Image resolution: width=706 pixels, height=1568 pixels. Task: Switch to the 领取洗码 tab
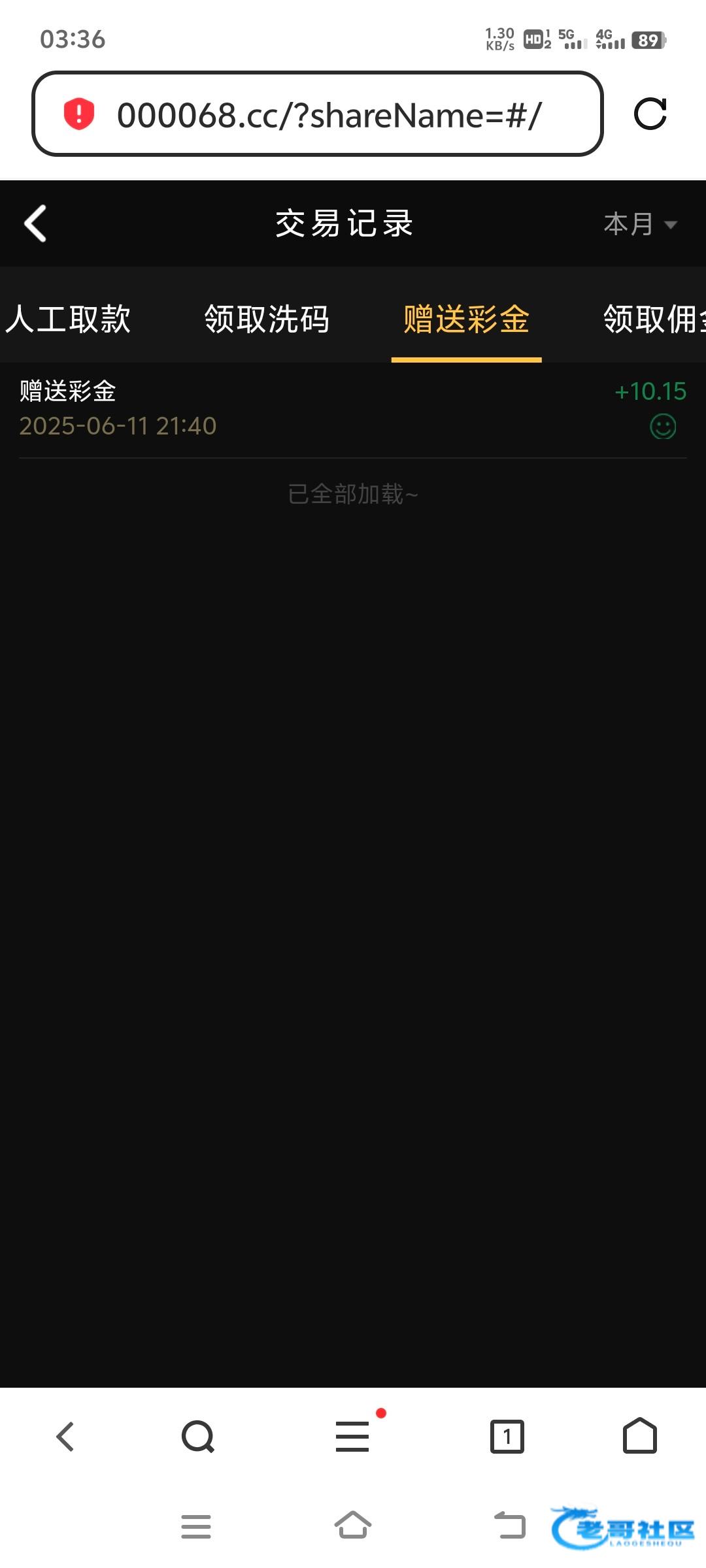click(267, 319)
